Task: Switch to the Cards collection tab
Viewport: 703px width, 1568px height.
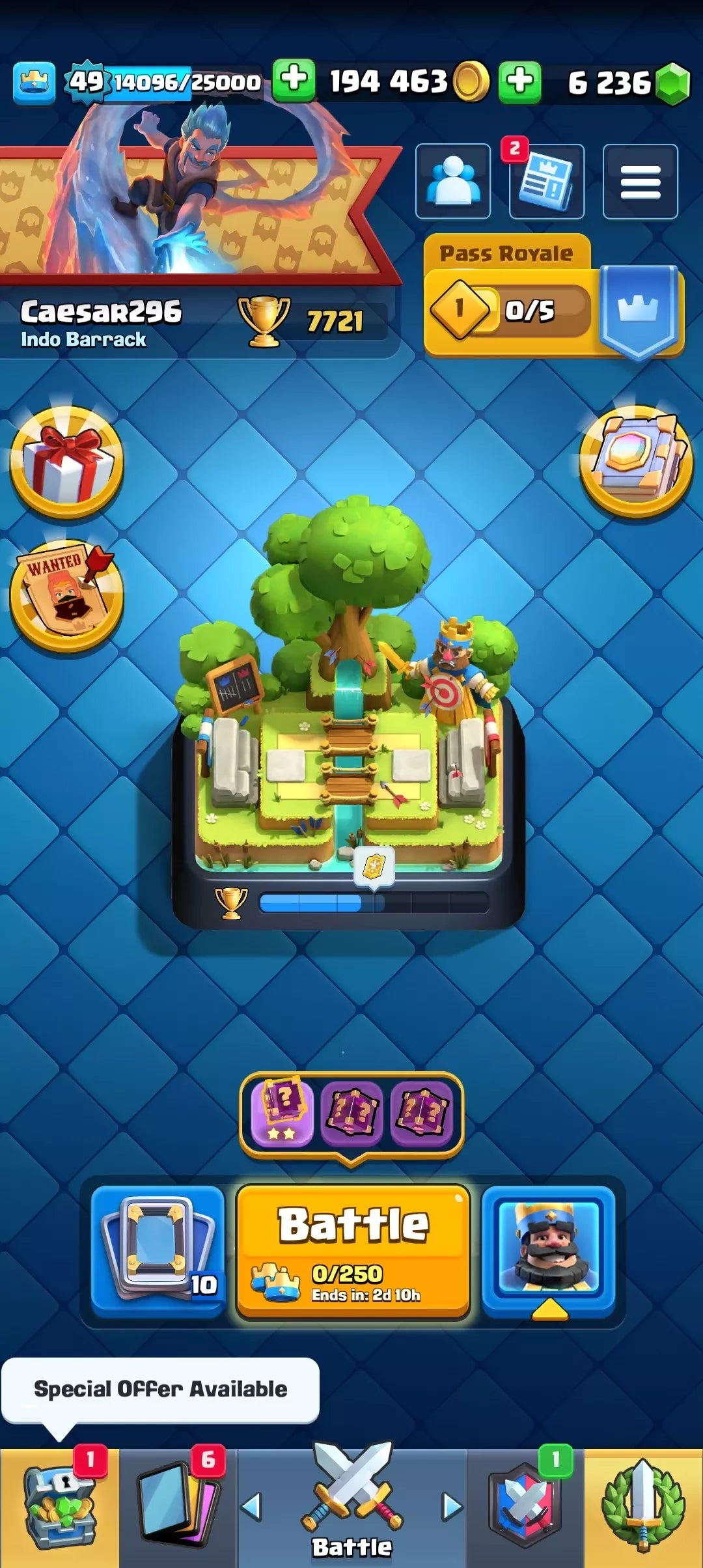Action: click(178, 1507)
